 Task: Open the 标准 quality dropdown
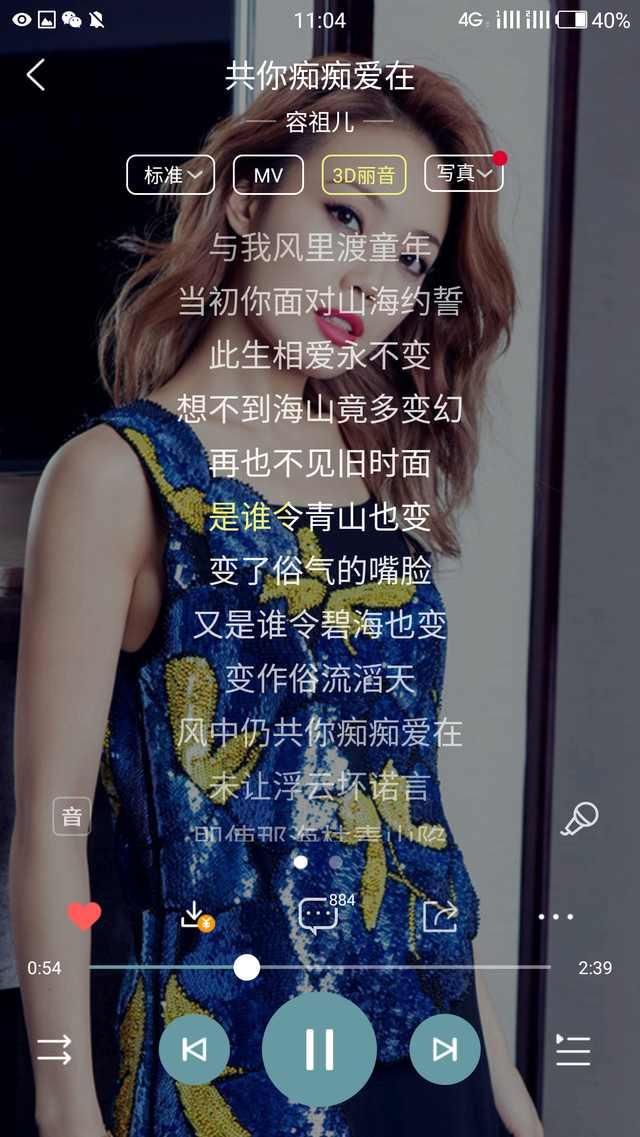coord(170,175)
